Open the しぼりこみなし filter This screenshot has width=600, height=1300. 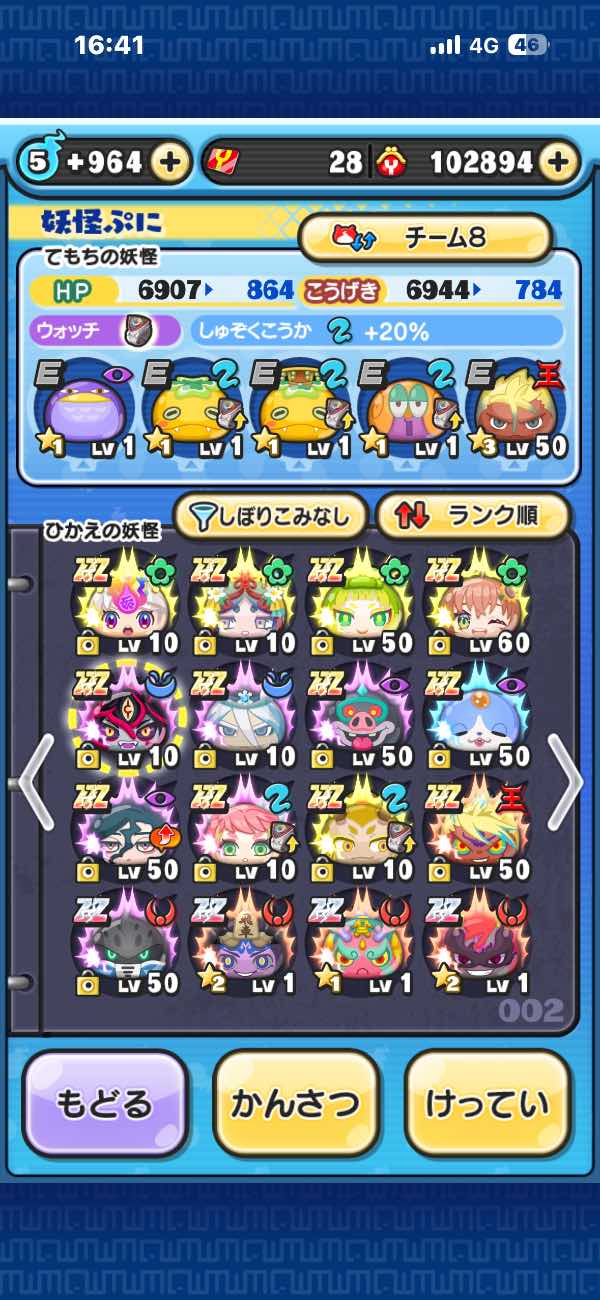coord(271,516)
